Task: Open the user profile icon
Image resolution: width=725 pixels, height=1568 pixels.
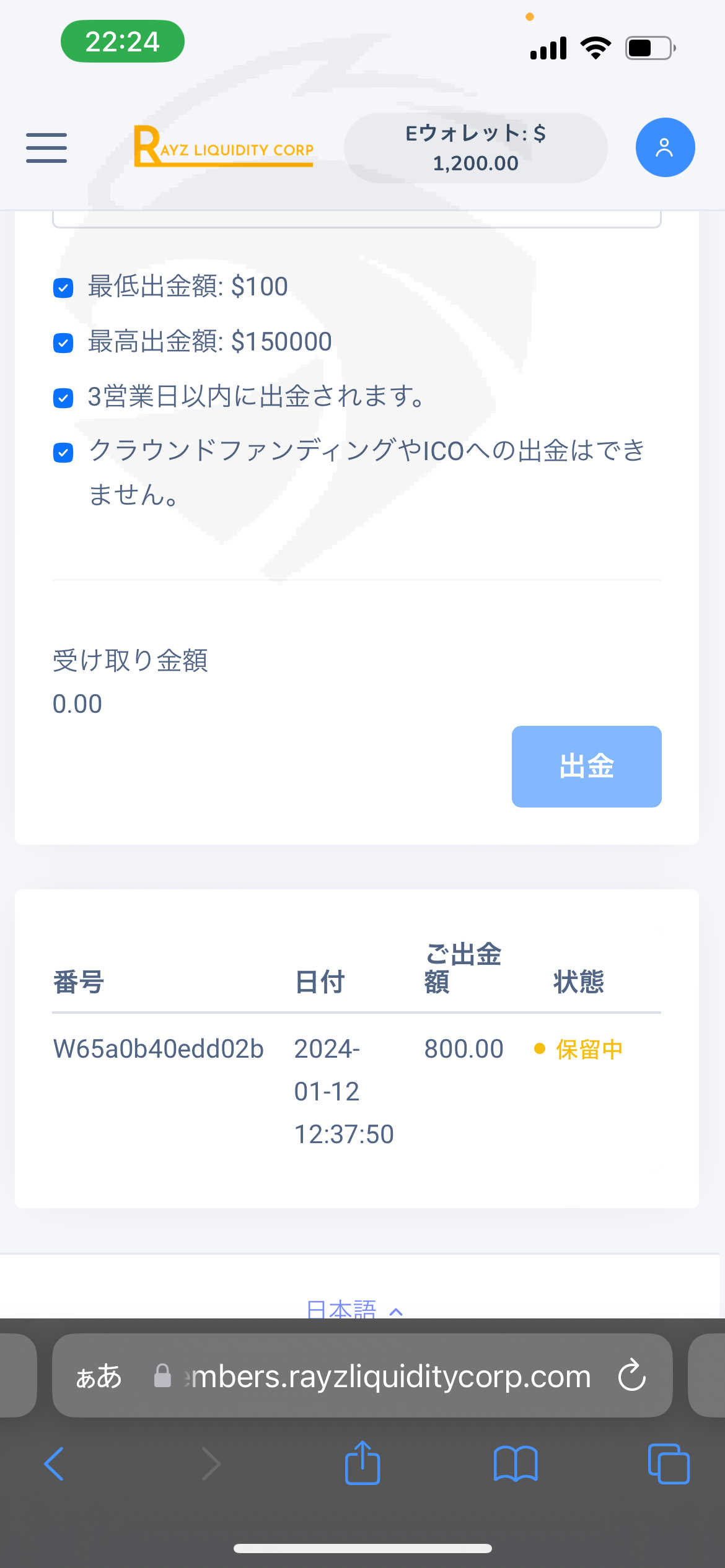Action: pyautogui.click(x=665, y=147)
